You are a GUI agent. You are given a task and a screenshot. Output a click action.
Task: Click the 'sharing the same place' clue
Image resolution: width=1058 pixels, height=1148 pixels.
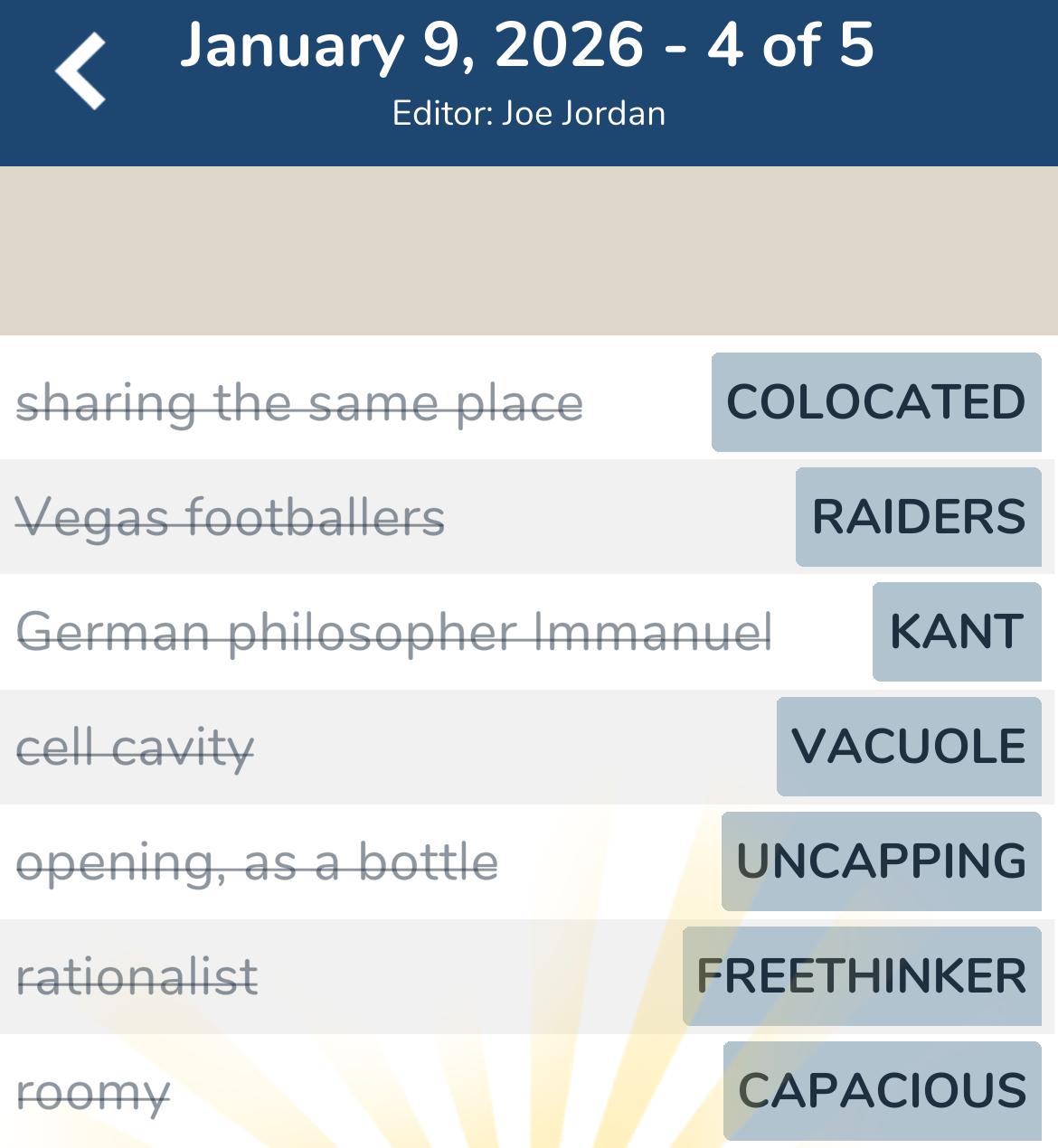[302, 403]
